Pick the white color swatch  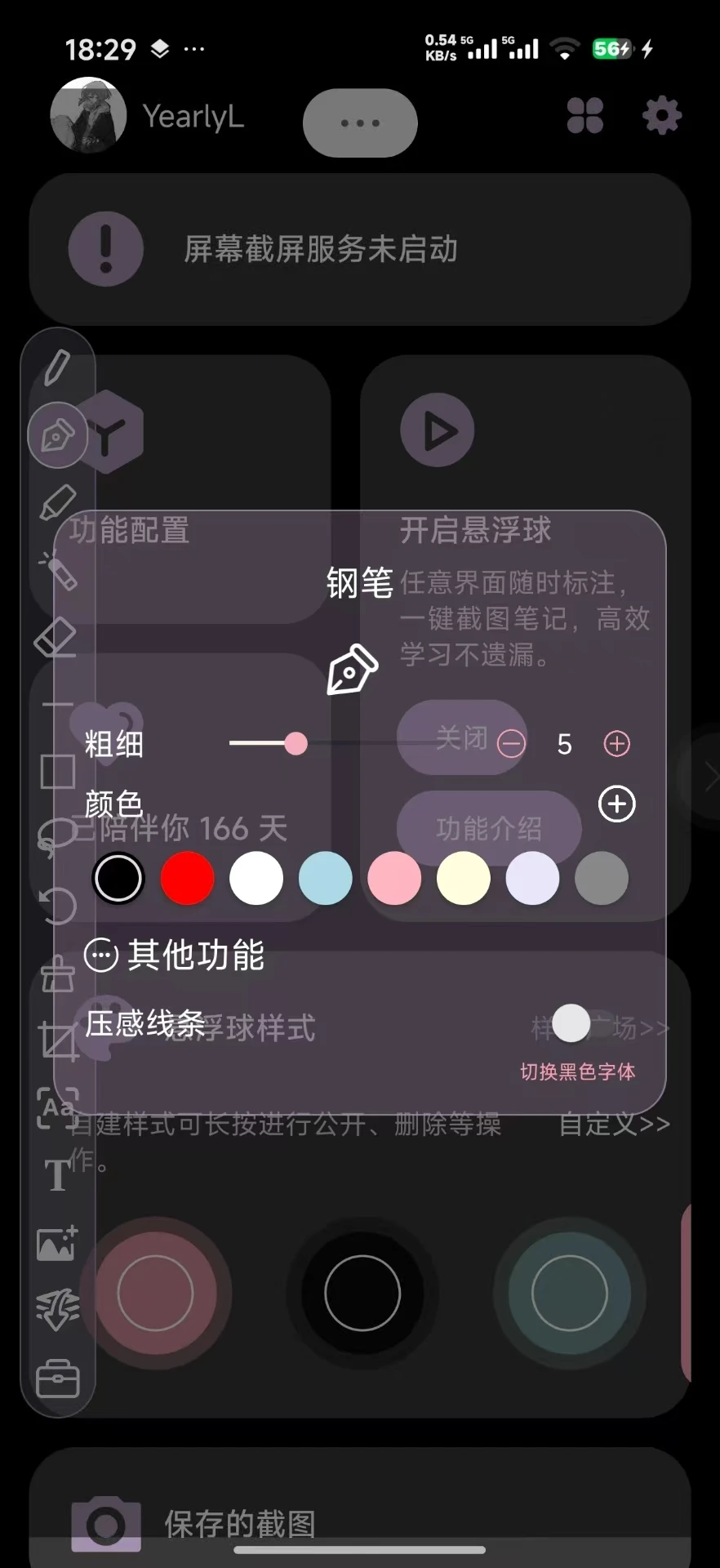pos(256,879)
